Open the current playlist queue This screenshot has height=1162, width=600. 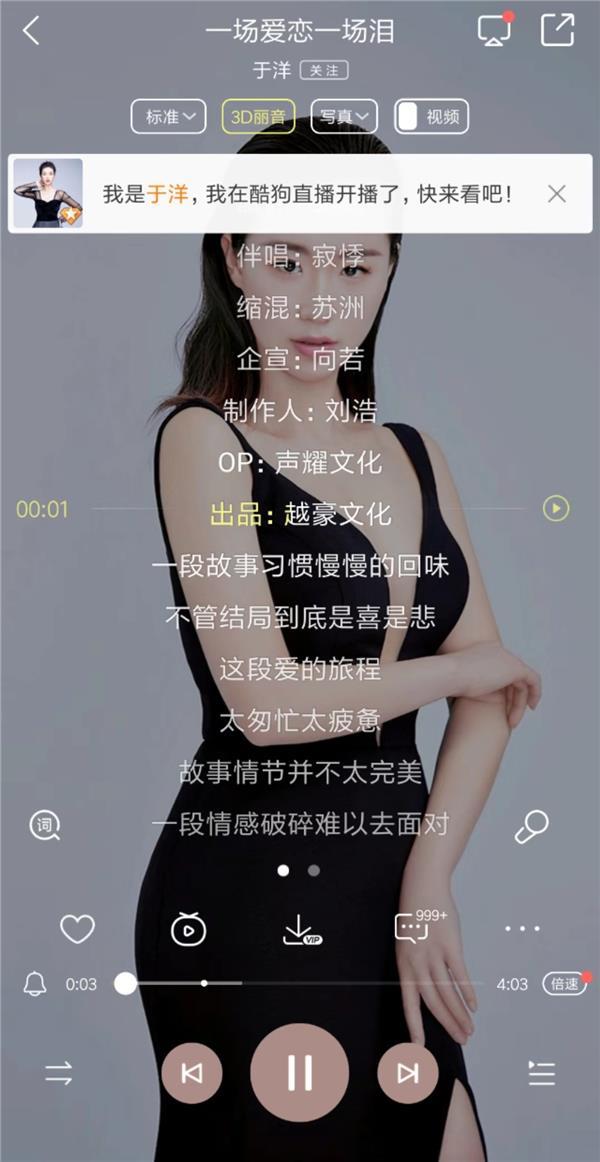pyautogui.click(x=541, y=1074)
